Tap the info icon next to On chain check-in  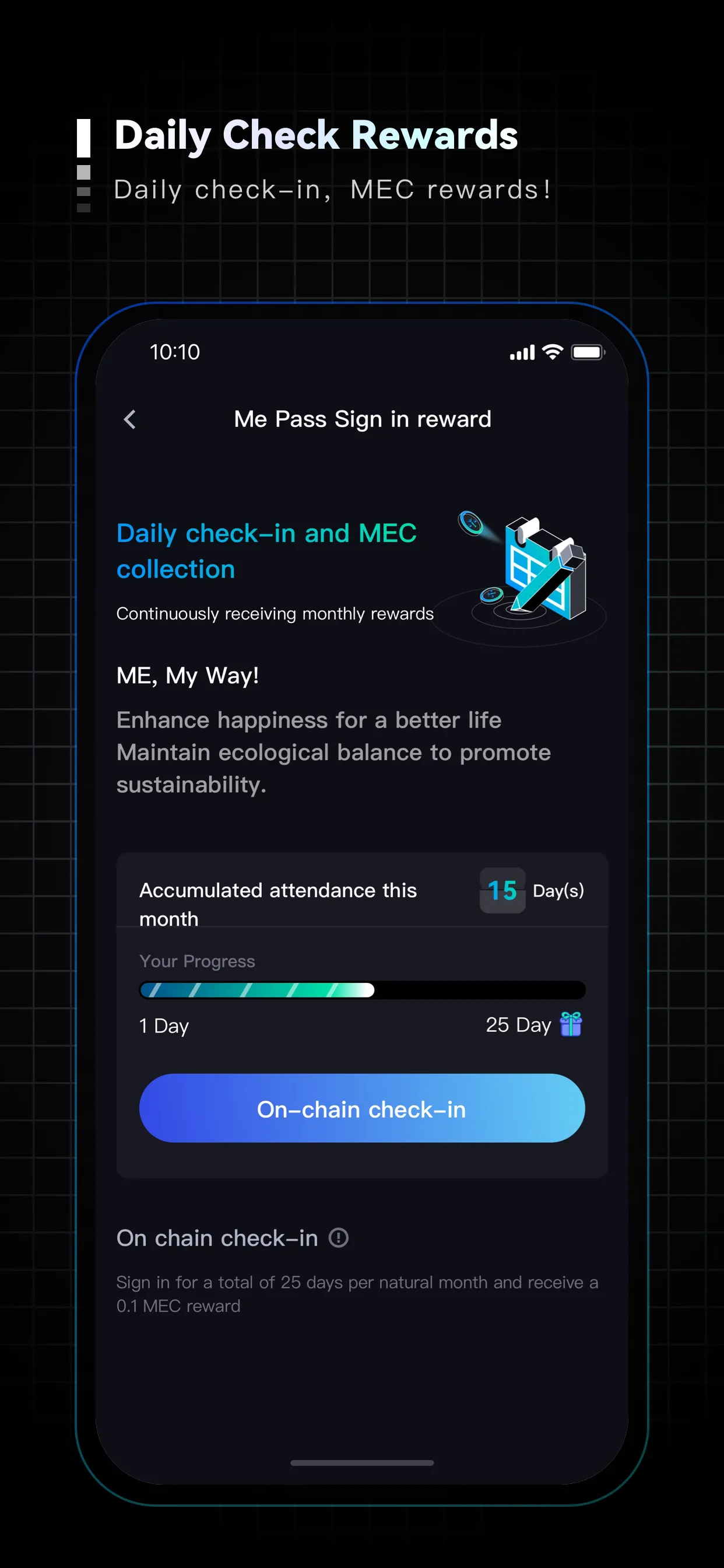tap(339, 1237)
